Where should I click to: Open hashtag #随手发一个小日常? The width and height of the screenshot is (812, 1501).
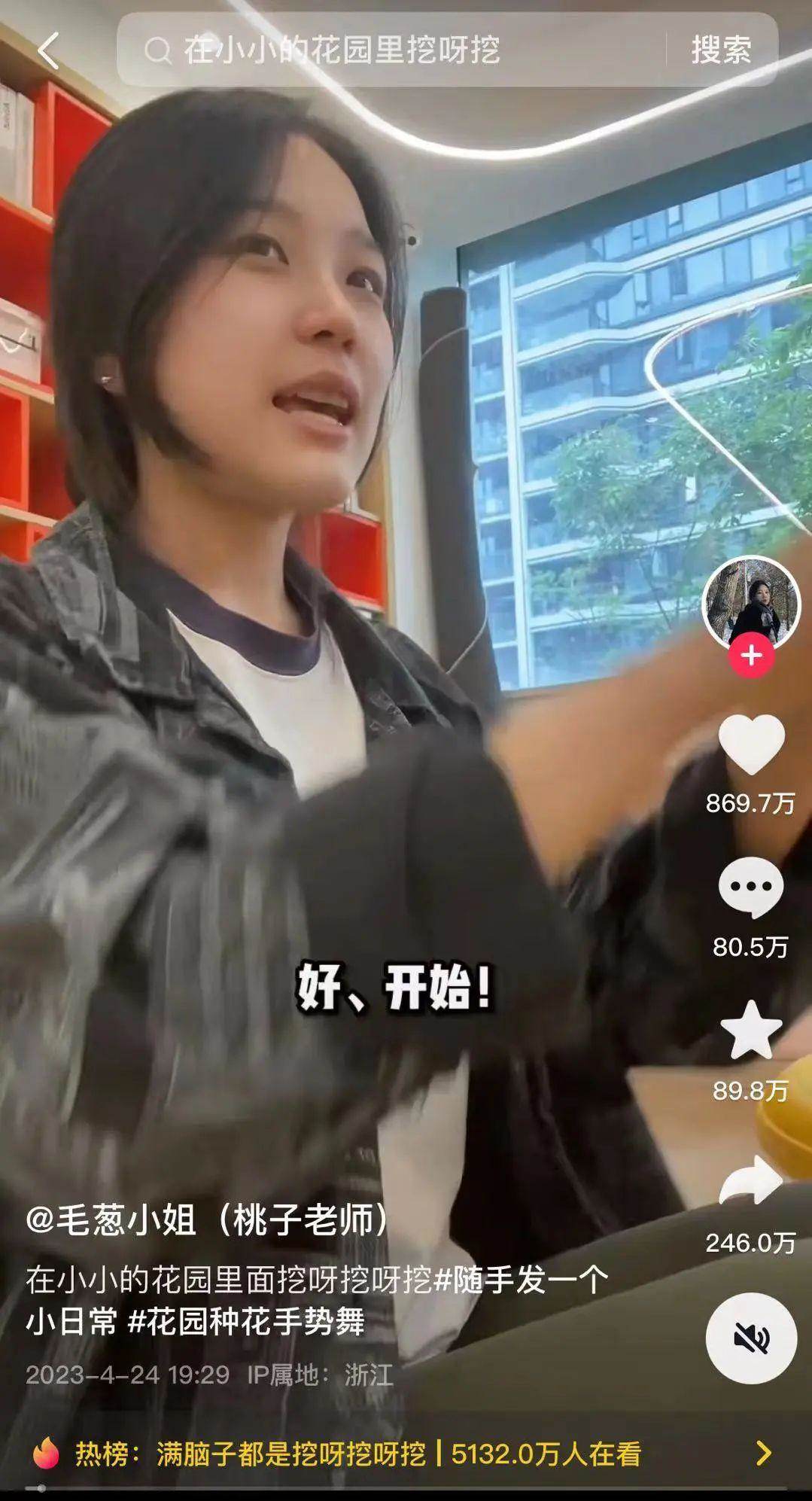(522, 1280)
